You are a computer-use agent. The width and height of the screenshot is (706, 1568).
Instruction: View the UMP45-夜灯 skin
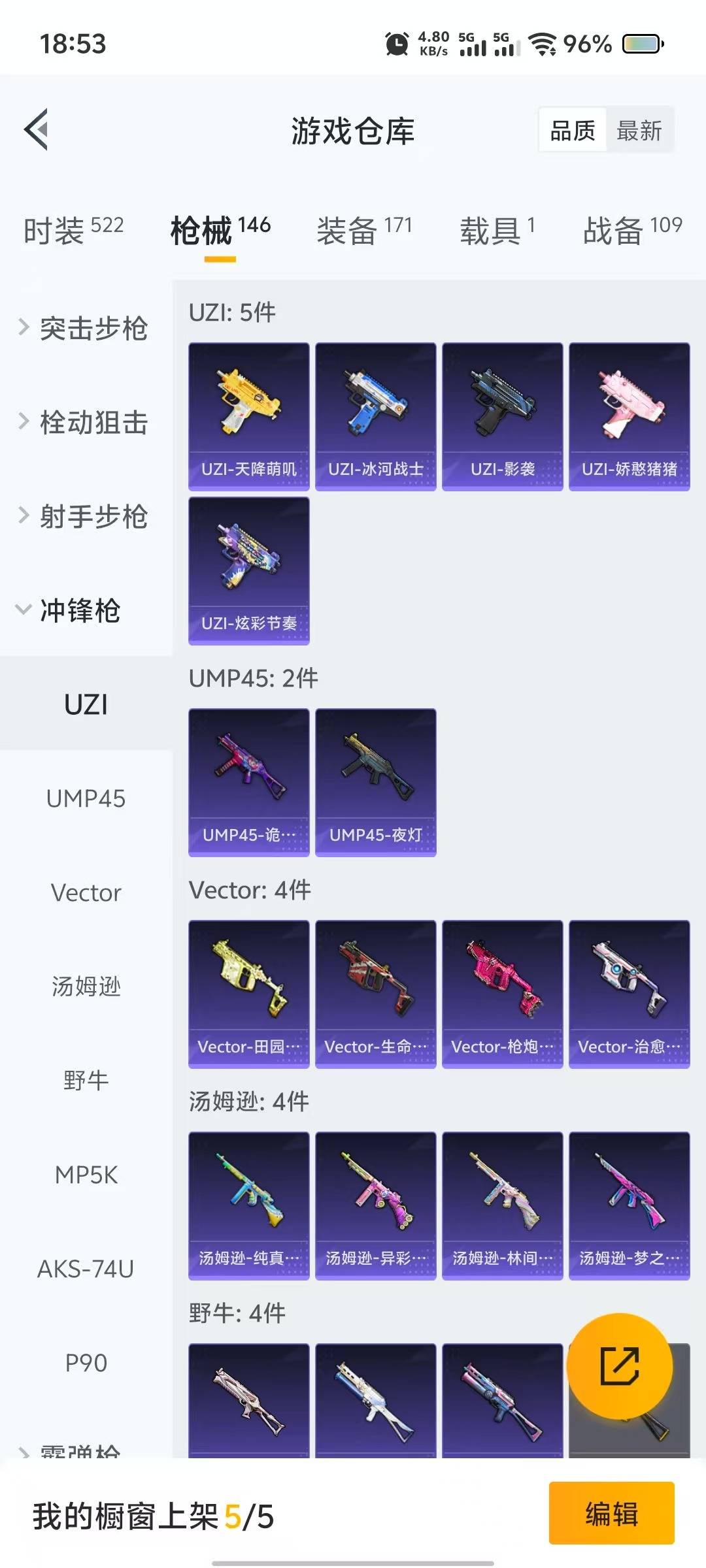click(x=376, y=782)
